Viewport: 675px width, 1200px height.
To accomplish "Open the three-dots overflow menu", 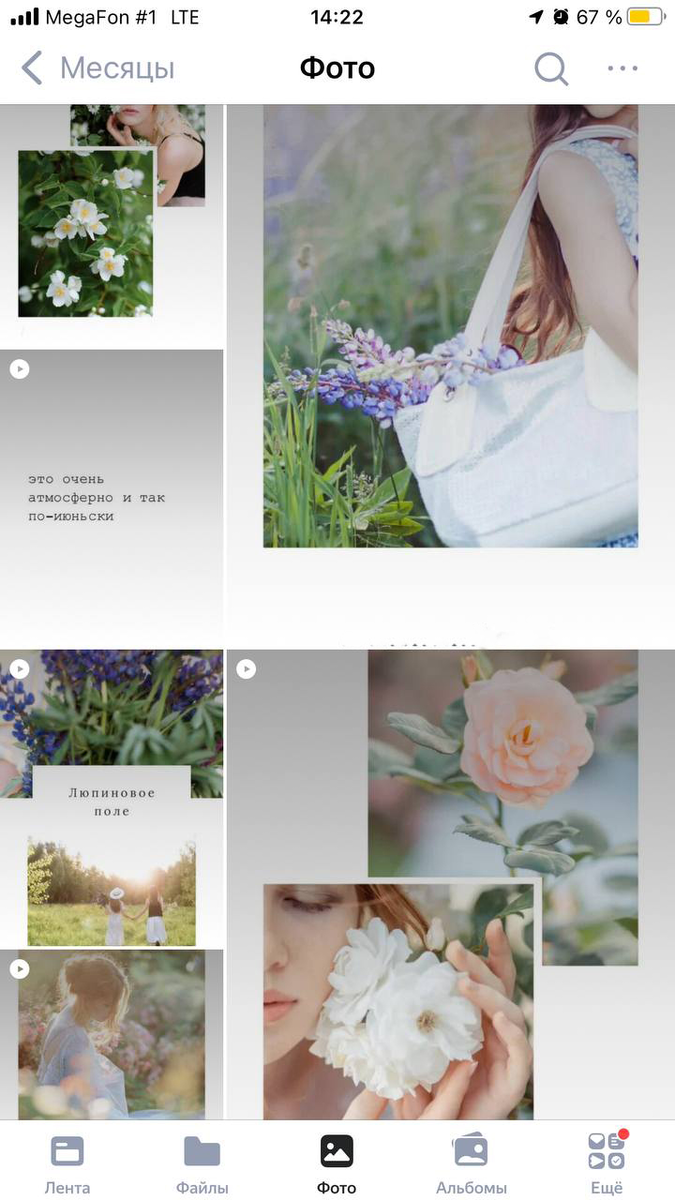I will click(623, 68).
